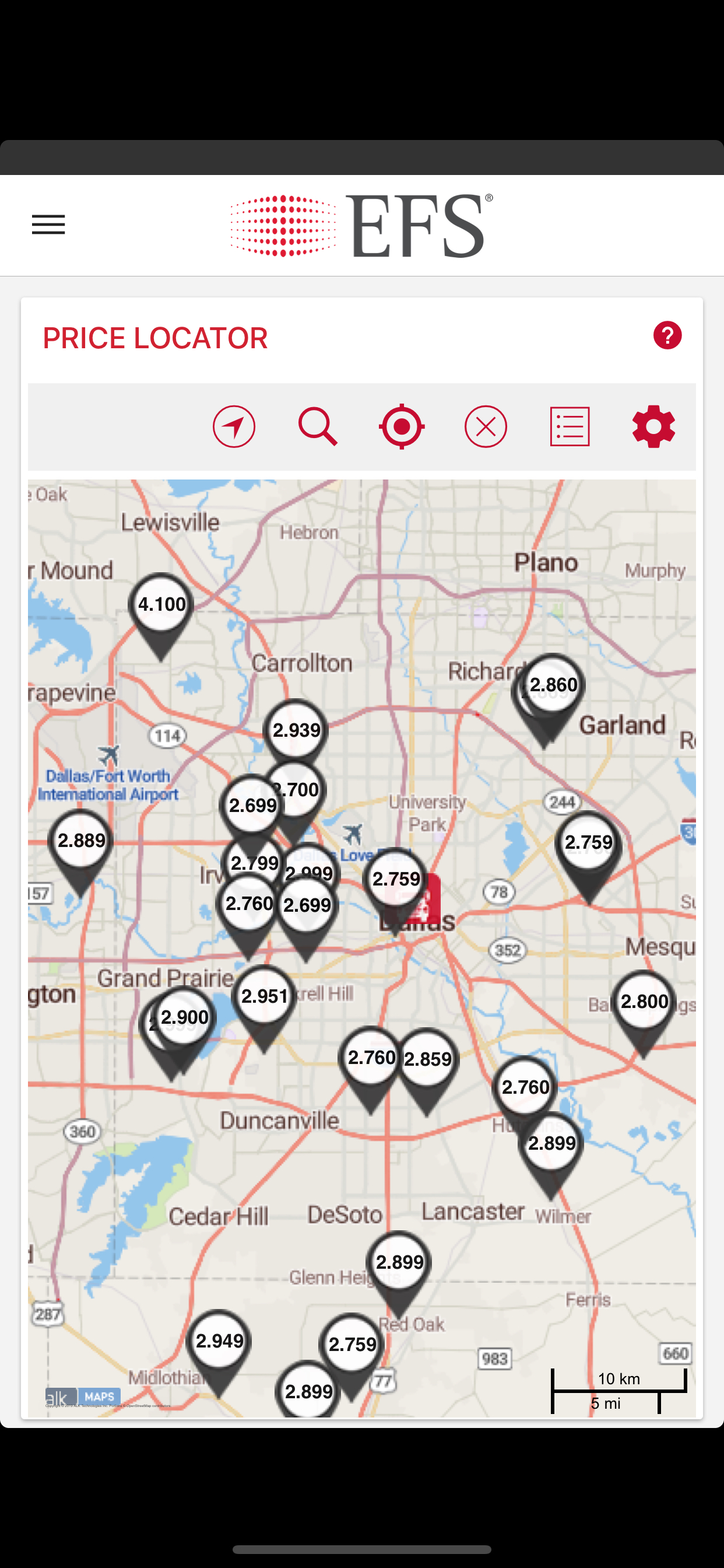Open the 2.800 price marker
This screenshot has width=724, height=1568.
pos(644,1002)
